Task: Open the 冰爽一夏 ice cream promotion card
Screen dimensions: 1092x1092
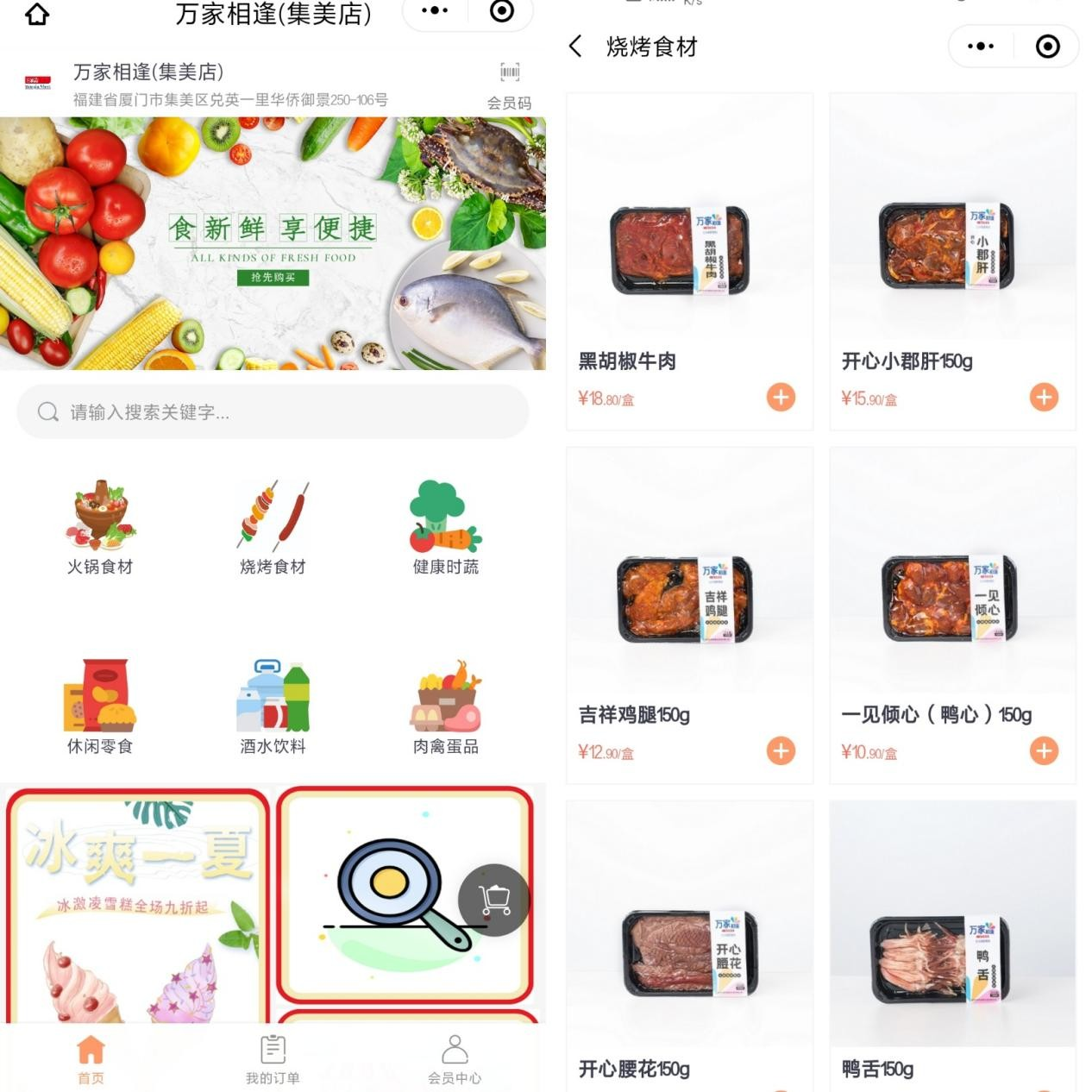Action: [x=138, y=906]
